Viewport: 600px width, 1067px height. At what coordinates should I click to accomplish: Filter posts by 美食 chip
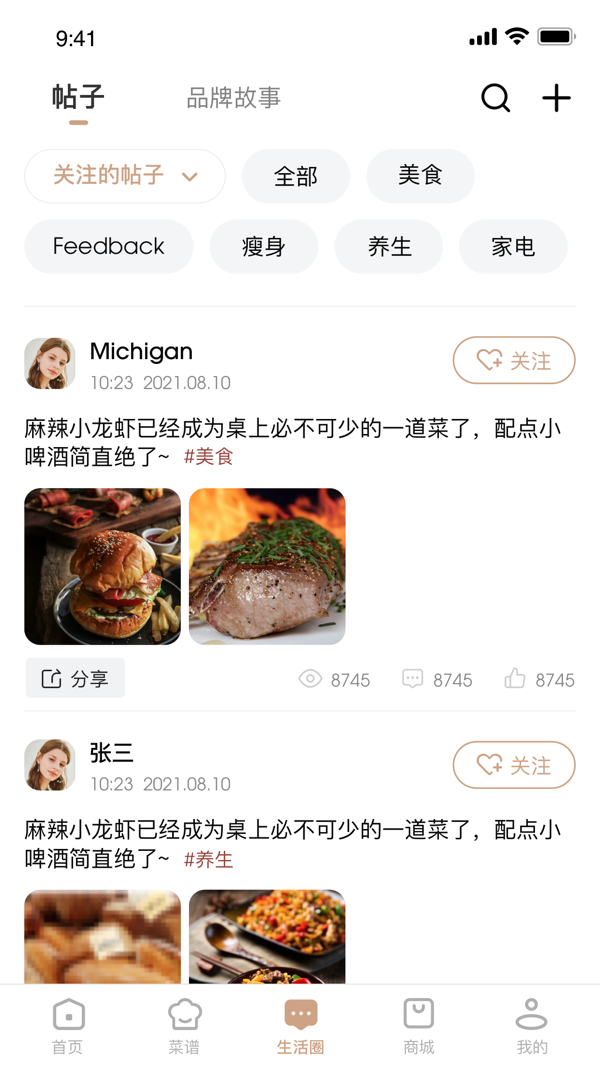point(420,176)
